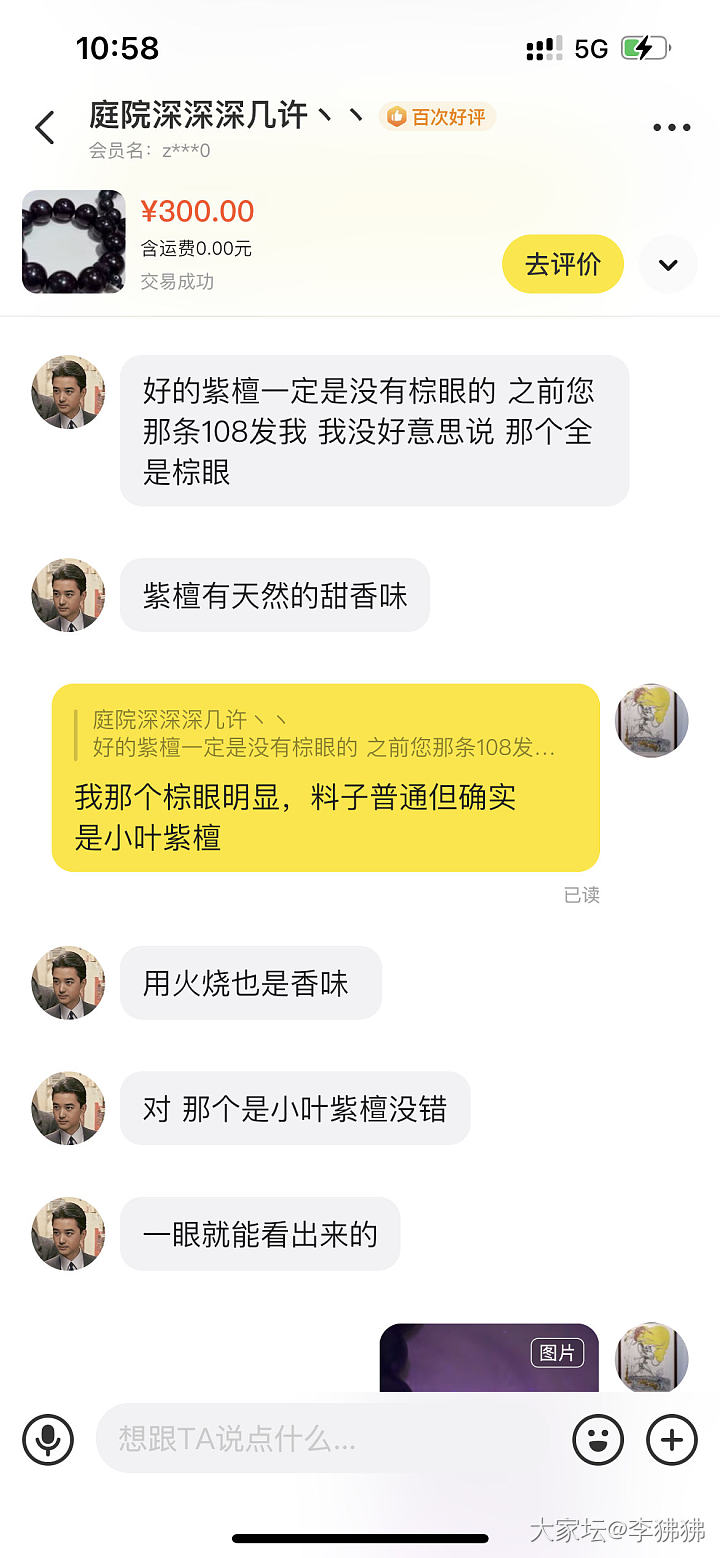Image resolution: width=720 pixels, height=1558 pixels.
Task: Expand the order card chevron
Action: [x=668, y=265]
